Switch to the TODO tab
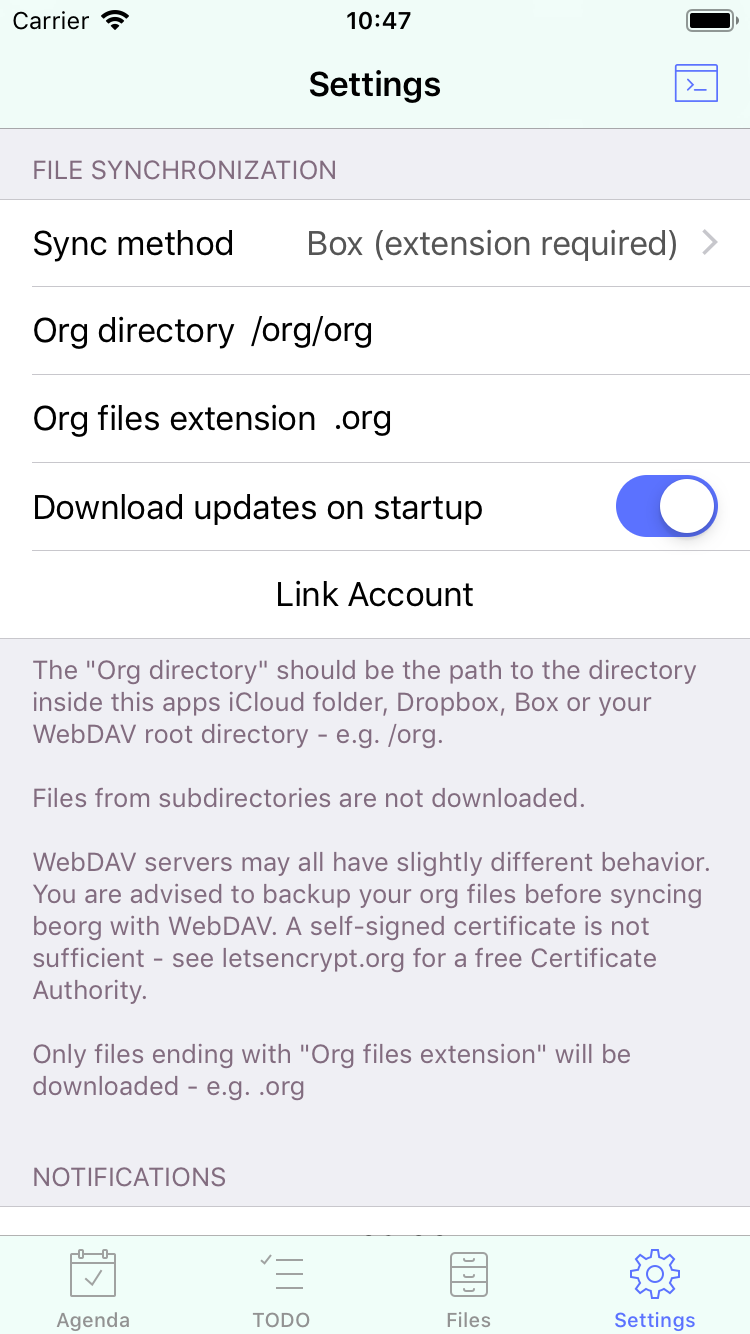The height and width of the screenshot is (1334, 750). pyautogui.click(x=281, y=1289)
